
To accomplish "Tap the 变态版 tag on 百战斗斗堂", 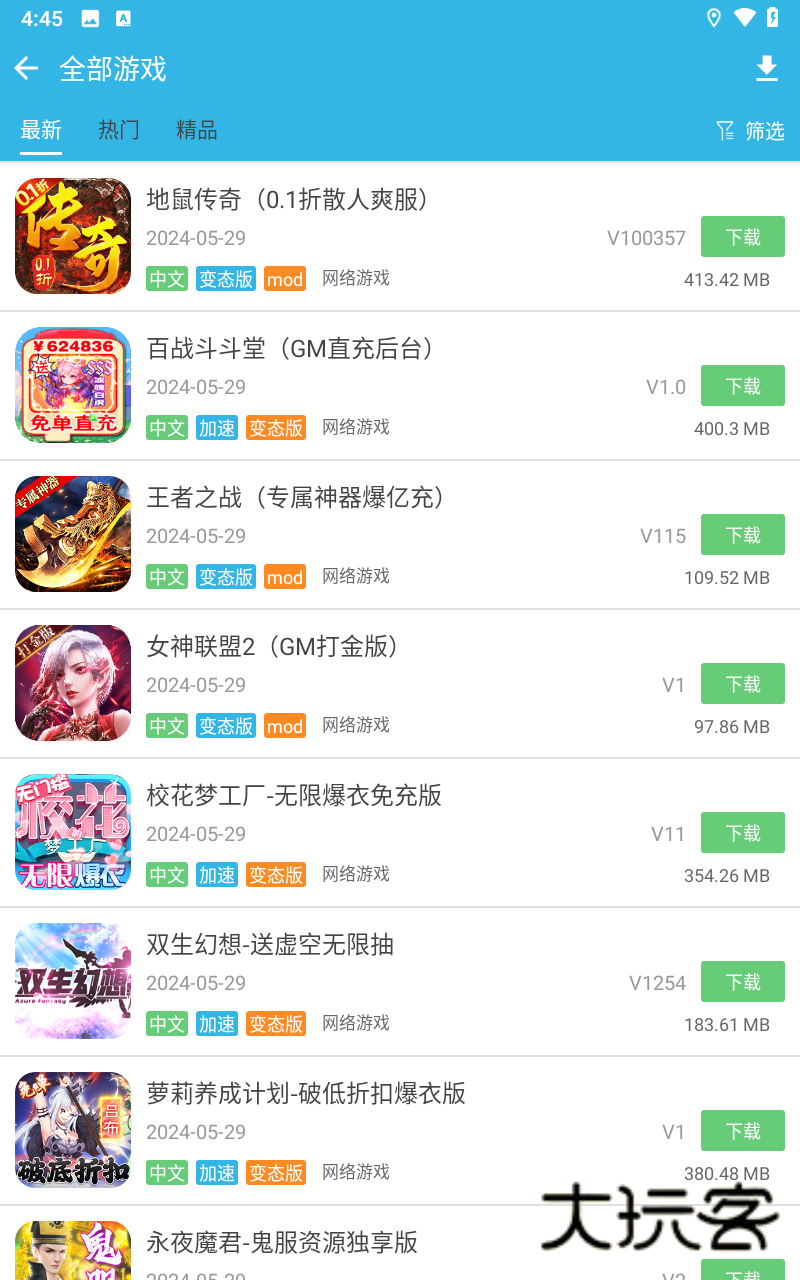I will tap(276, 428).
